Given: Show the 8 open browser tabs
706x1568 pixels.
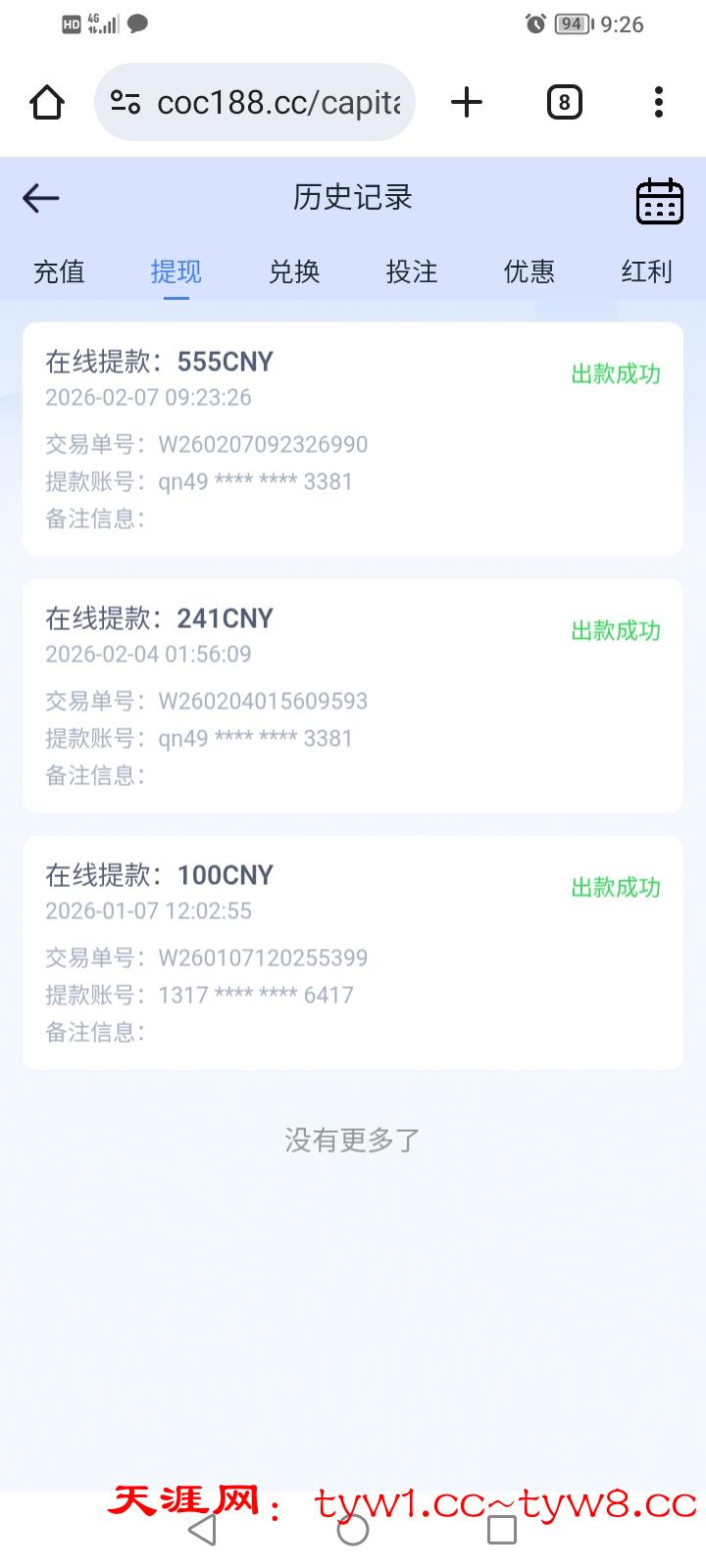Looking at the screenshot, I should (x=564, y=102).
